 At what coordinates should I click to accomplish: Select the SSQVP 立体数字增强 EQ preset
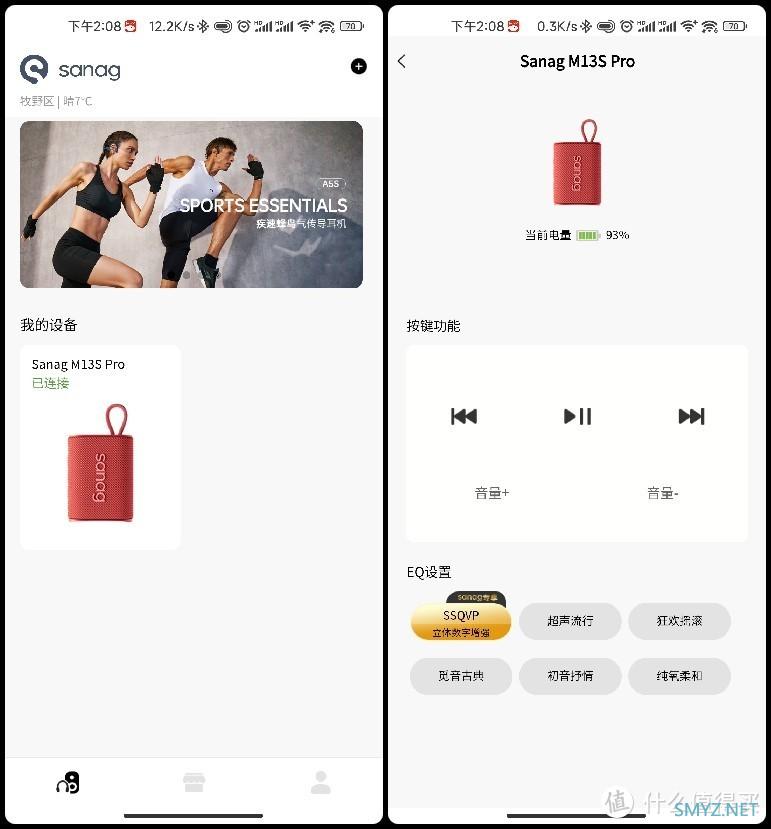[x=461, y=622]
